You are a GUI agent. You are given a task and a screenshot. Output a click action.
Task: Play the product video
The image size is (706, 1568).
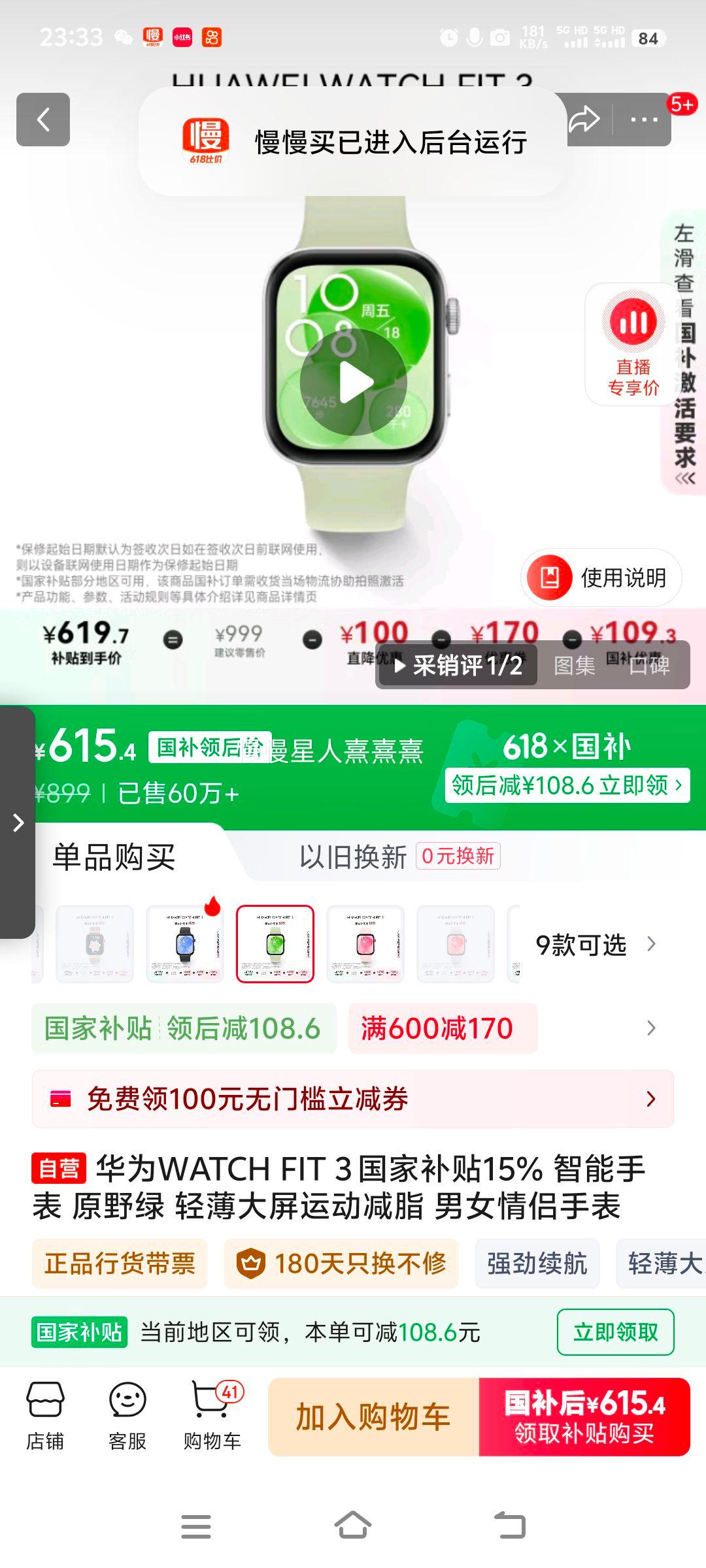point(354,383)
